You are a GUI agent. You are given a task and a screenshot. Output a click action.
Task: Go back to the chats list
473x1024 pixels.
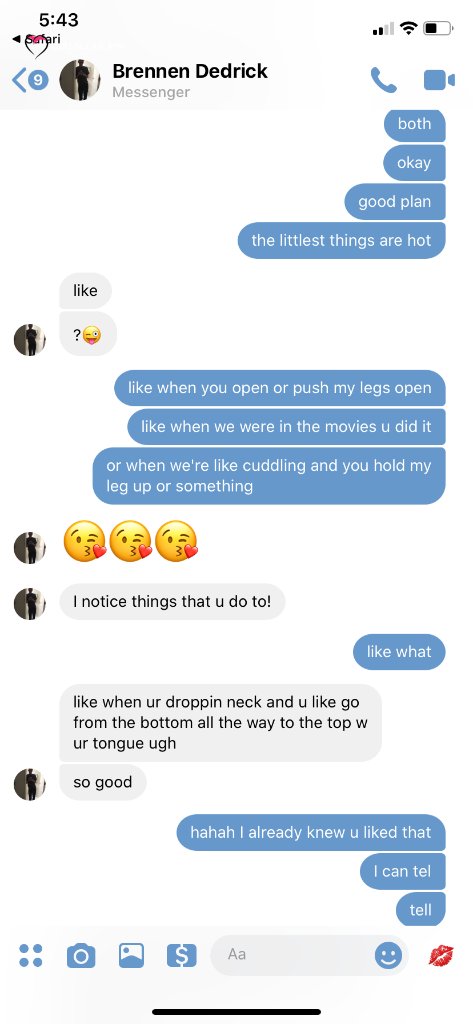29,80
